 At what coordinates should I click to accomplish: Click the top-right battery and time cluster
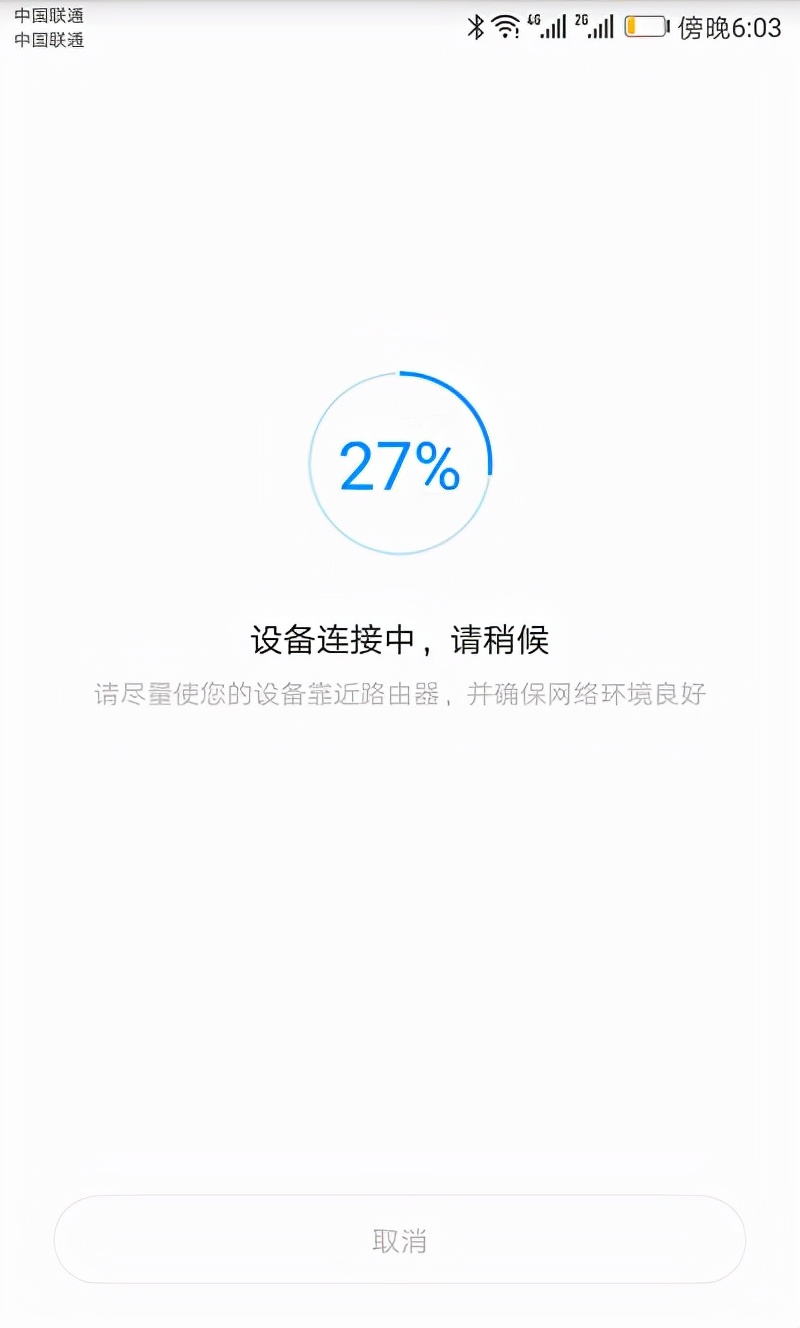click(700, 27)
